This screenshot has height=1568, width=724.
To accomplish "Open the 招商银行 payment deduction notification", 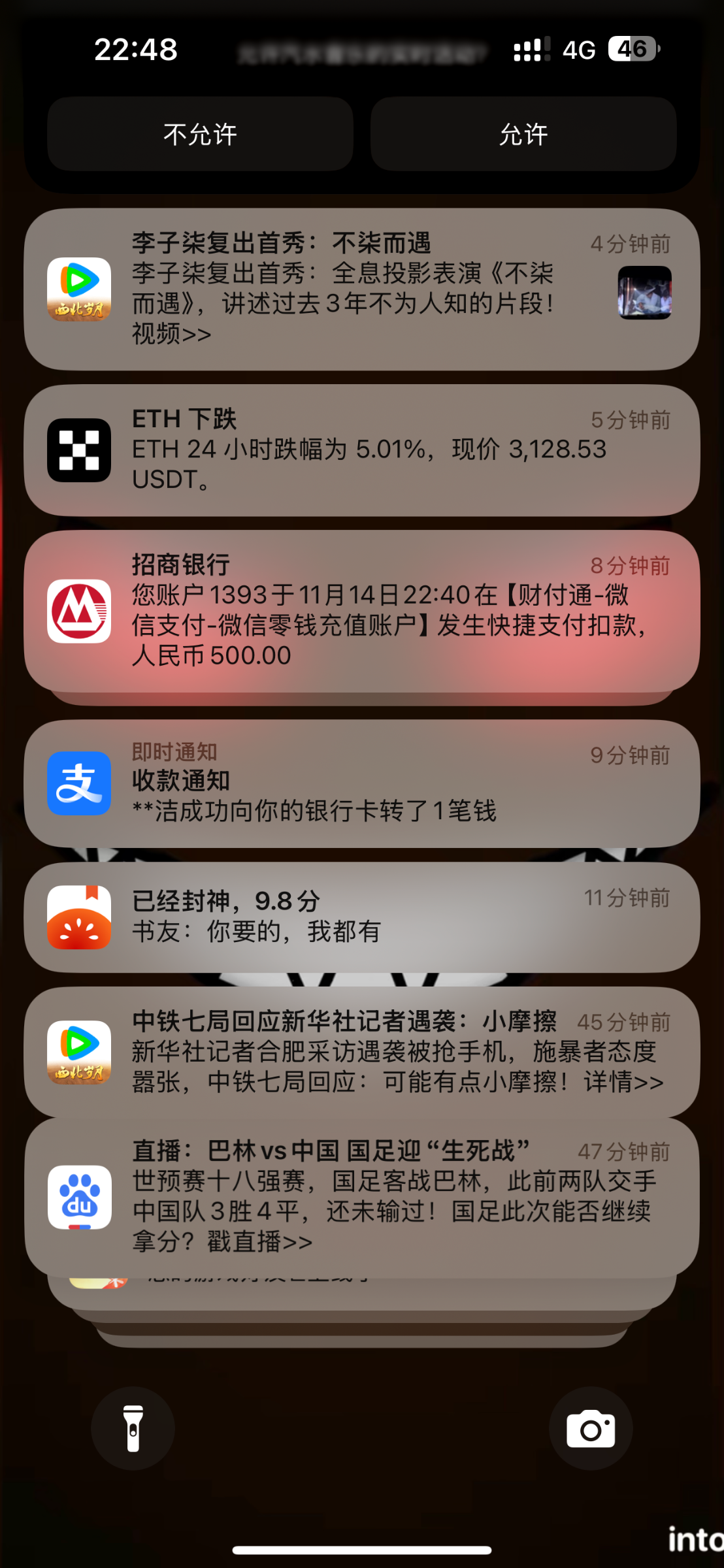I will [x=361, y=610].
